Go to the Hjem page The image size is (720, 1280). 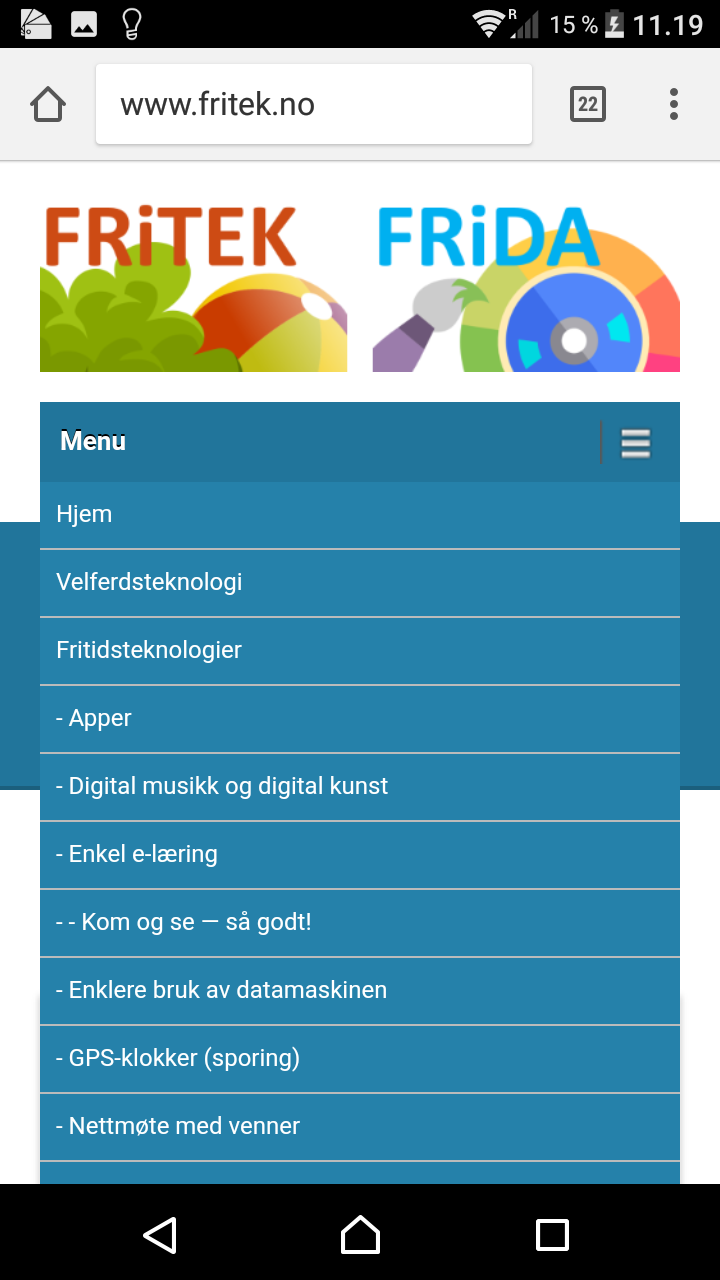pyautogui.click(x=84, y=515)
